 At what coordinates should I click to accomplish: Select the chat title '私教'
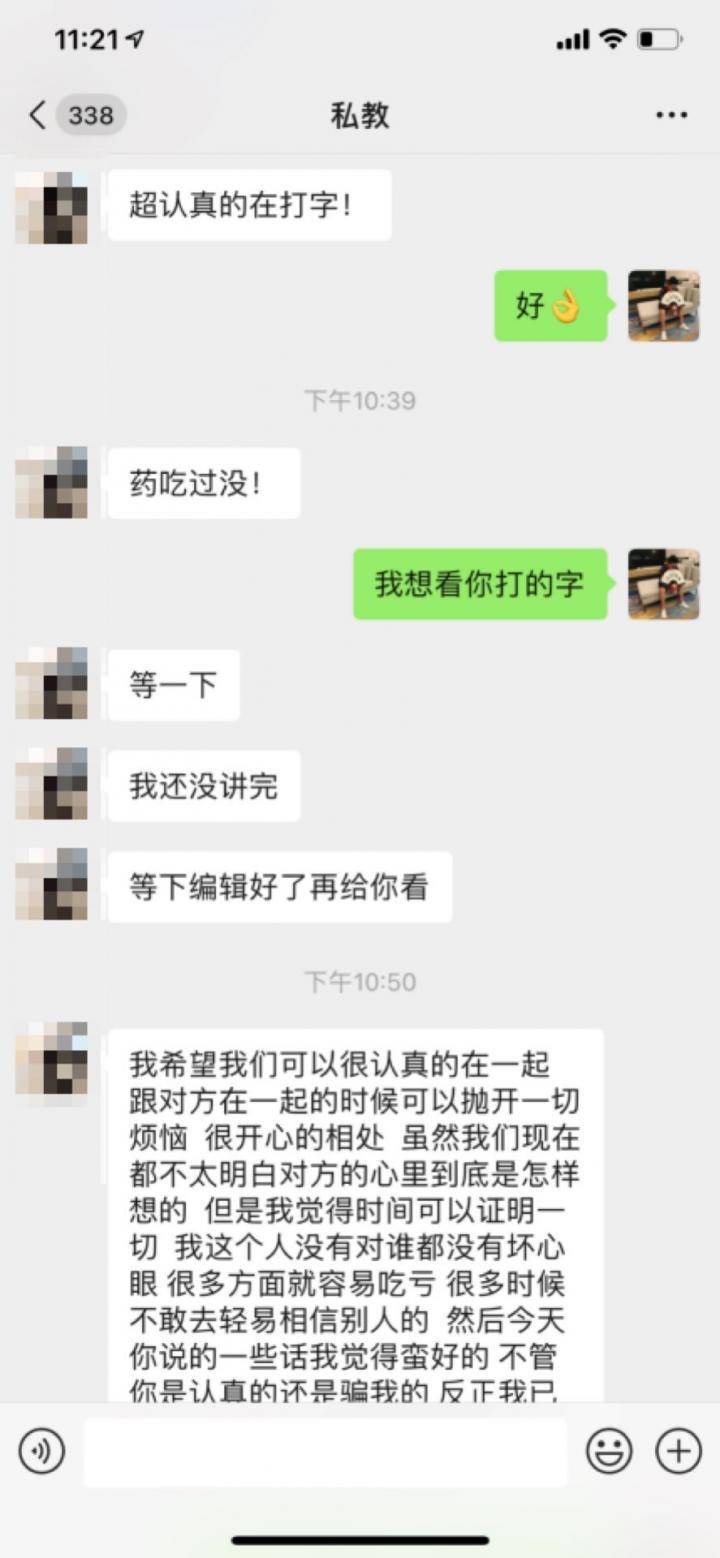coord(360,115)
